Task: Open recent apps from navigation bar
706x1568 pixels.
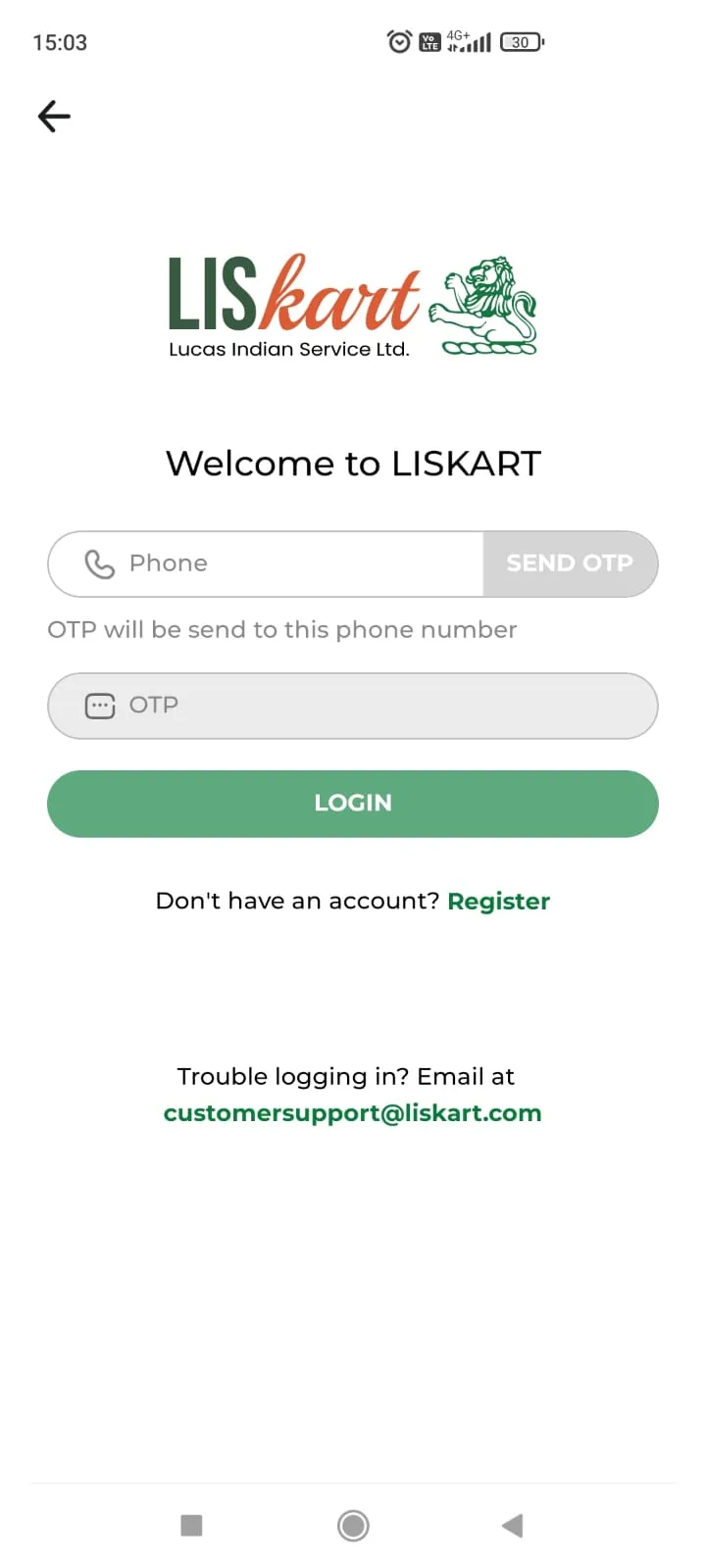Action: tap(192, 1525)
